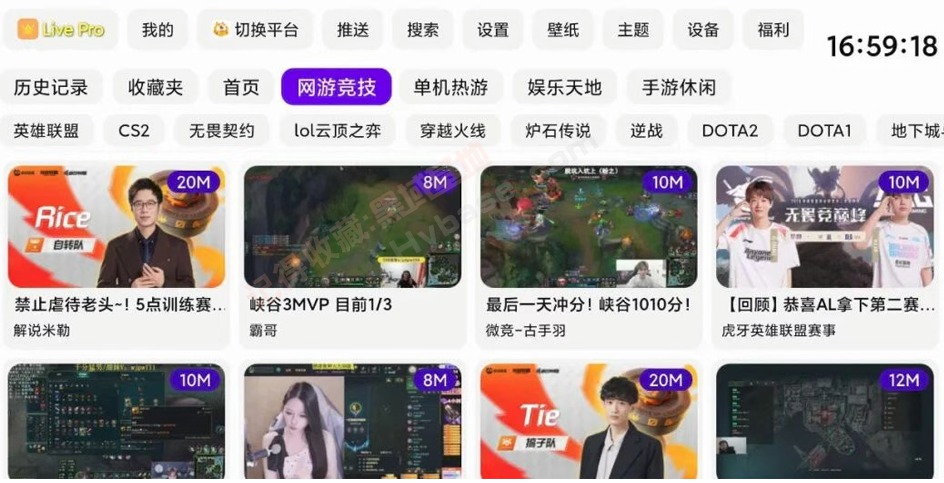Open the 搜索 search button
The image size is (944, 483).
point(422,30)
